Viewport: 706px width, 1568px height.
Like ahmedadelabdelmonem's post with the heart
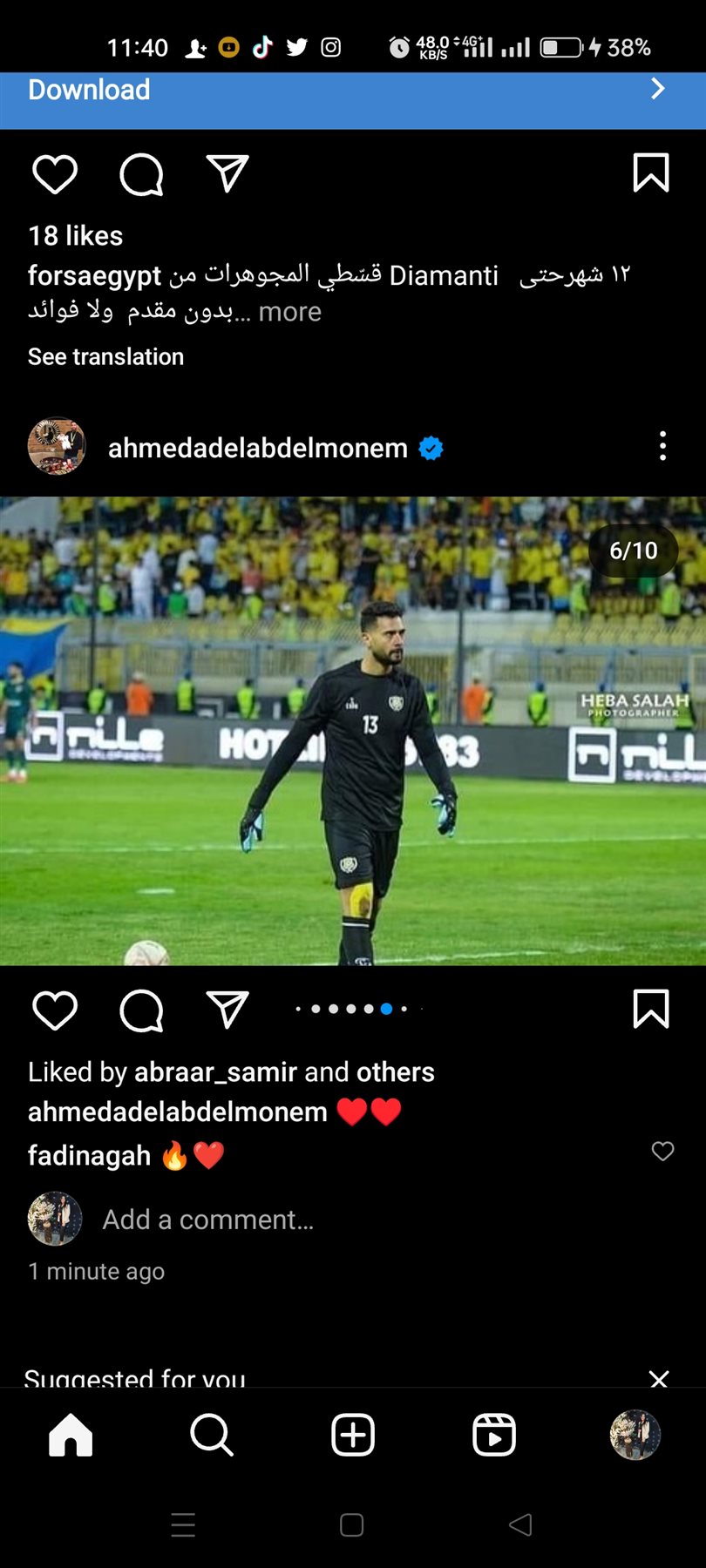pyautogui.click(x=55, y=1010)
